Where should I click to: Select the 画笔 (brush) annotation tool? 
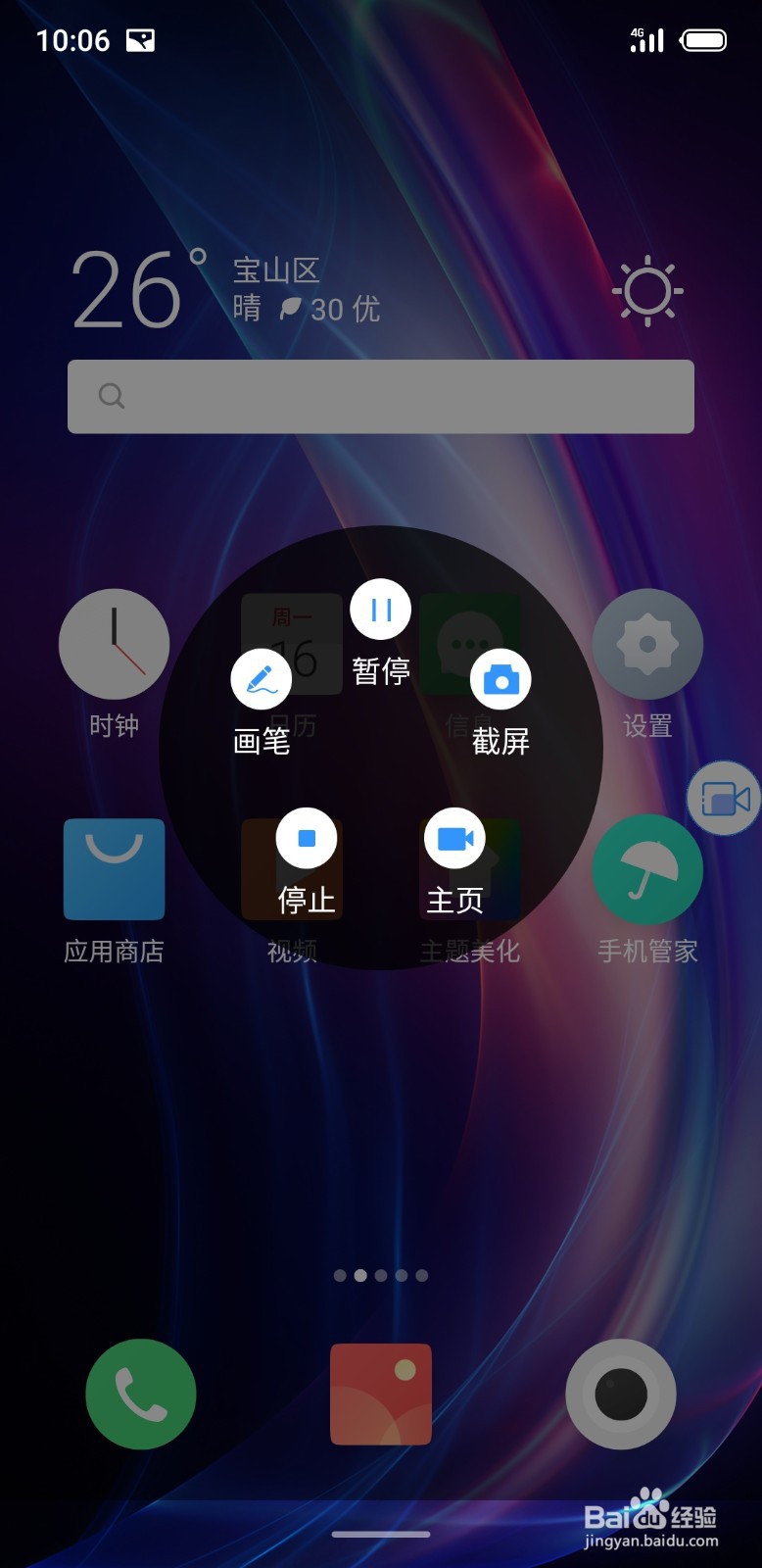tap(262, 679)
